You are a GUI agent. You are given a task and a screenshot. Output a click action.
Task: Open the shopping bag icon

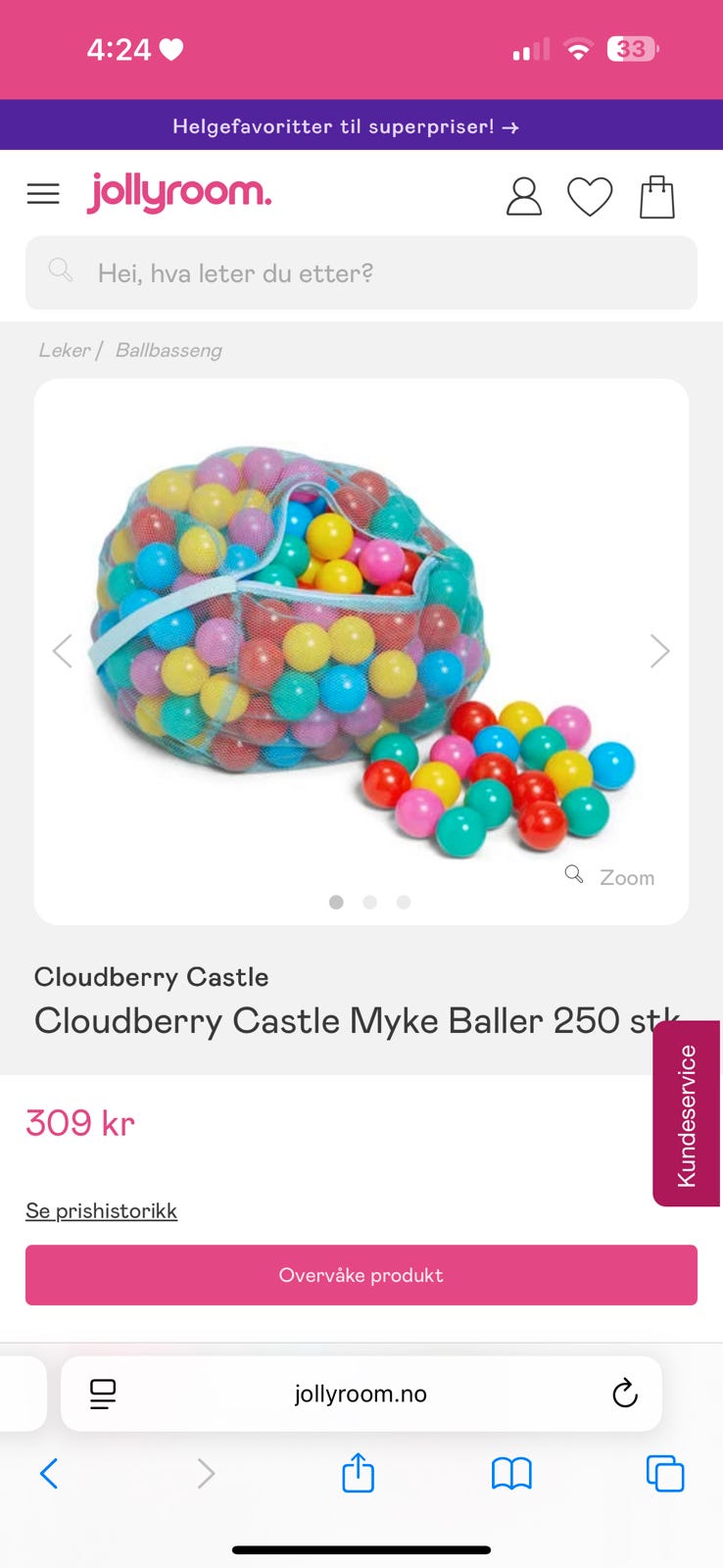(657, 195)
